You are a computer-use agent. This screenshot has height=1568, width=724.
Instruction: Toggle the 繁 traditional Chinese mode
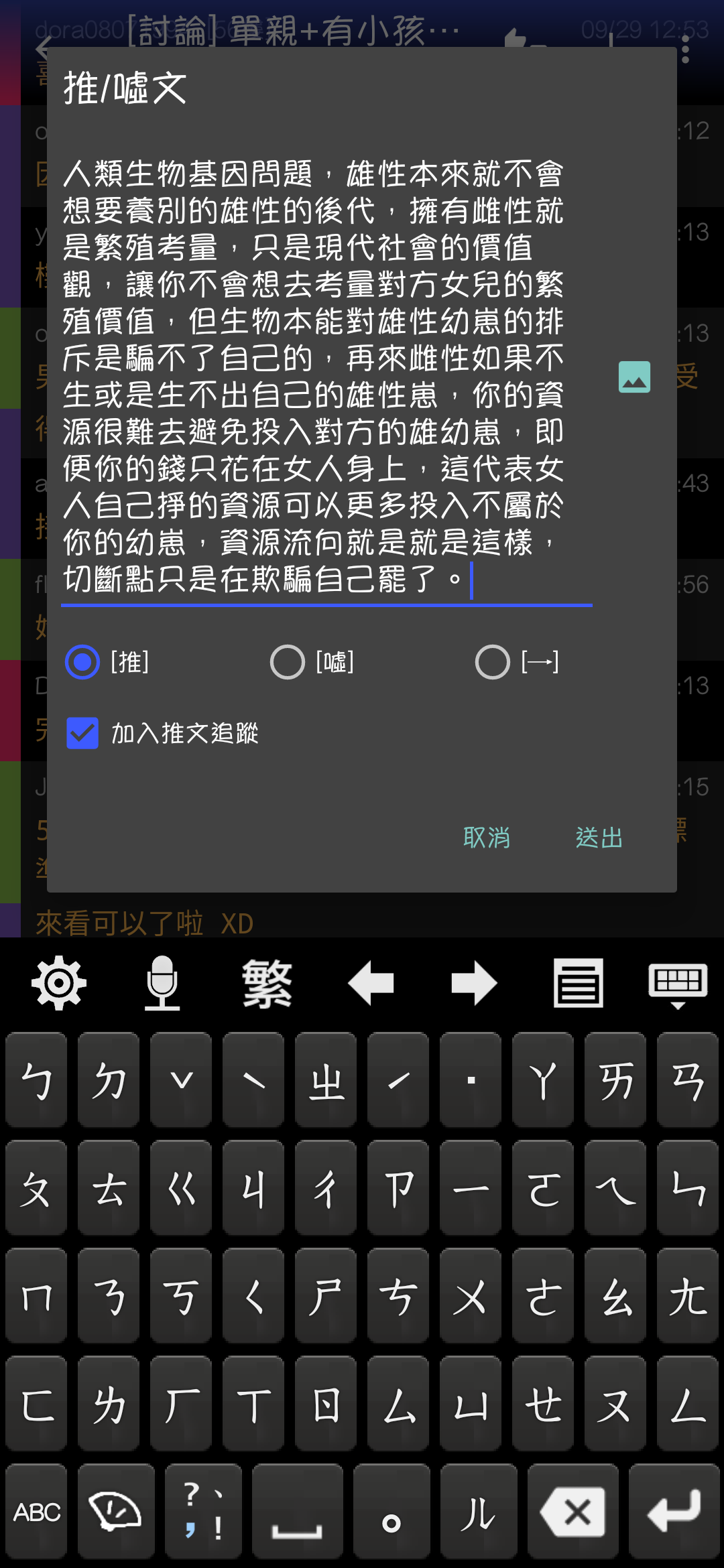267,984
